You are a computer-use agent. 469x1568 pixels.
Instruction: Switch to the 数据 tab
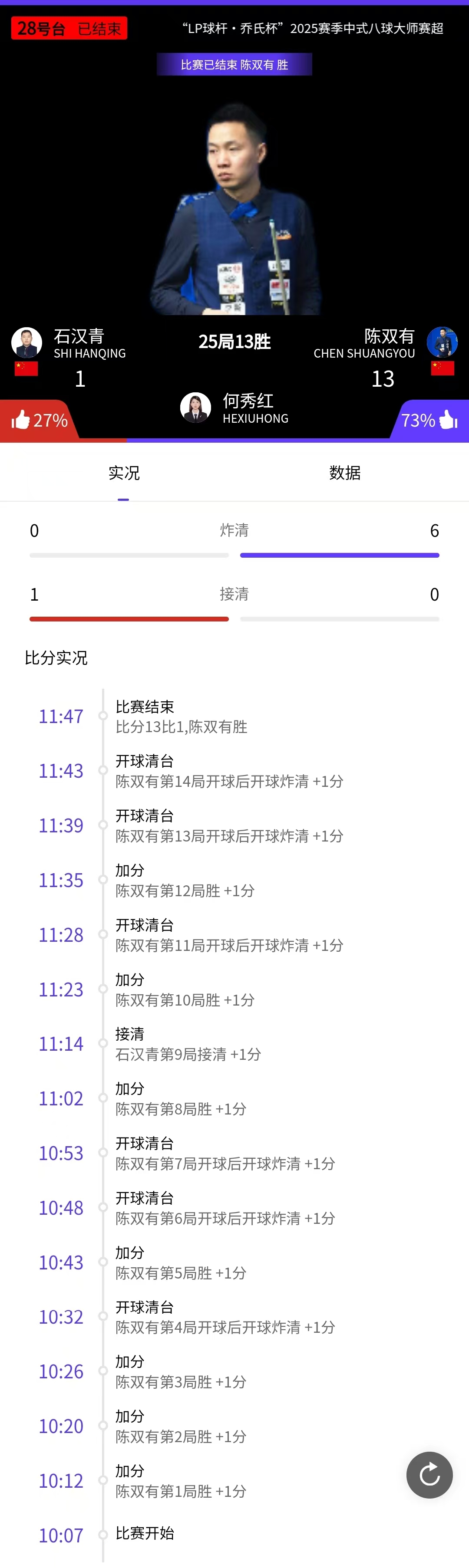(x=345, y=473)
